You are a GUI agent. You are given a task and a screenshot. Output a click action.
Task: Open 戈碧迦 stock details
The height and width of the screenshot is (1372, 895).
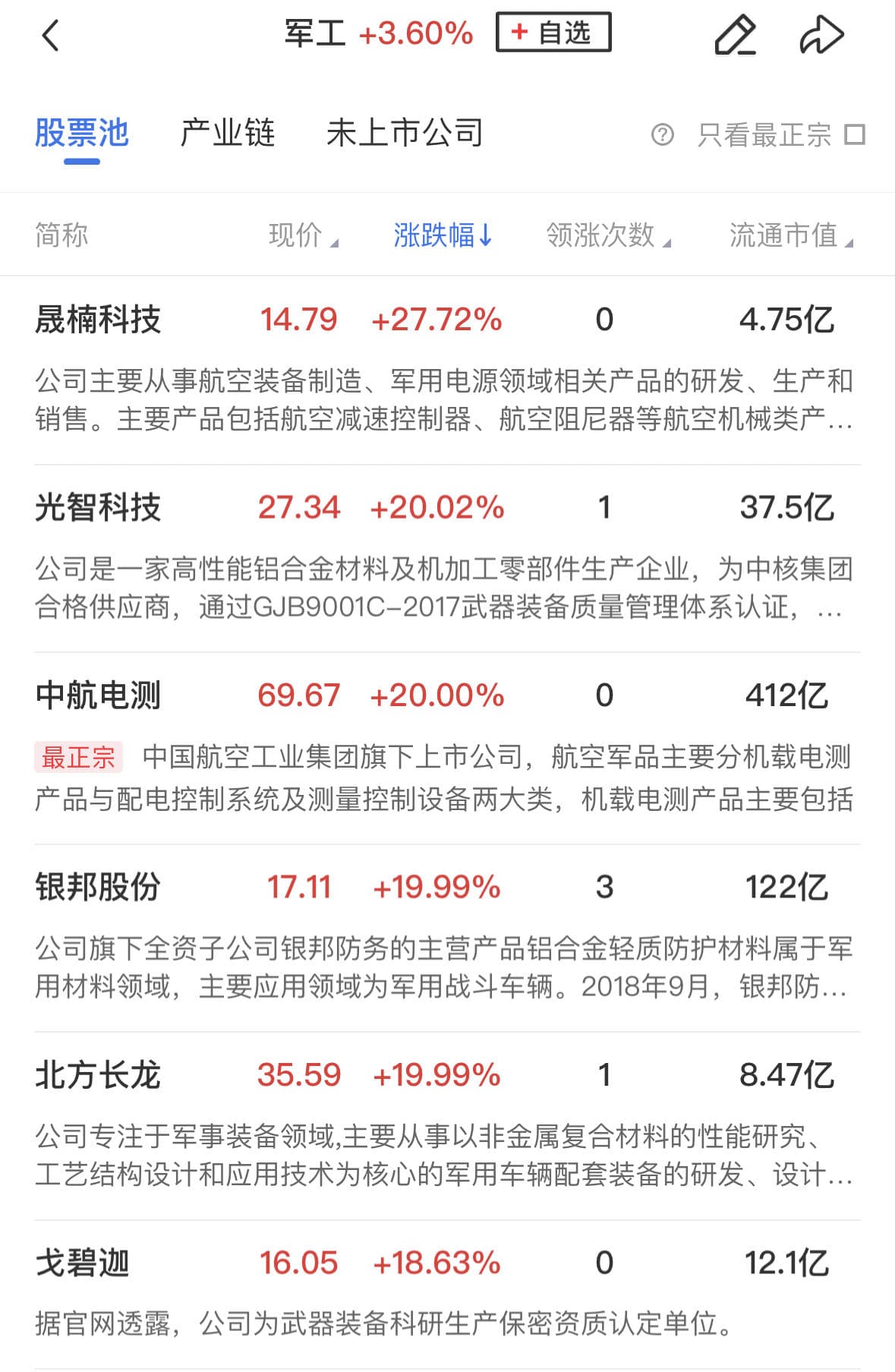(84, 1263)
